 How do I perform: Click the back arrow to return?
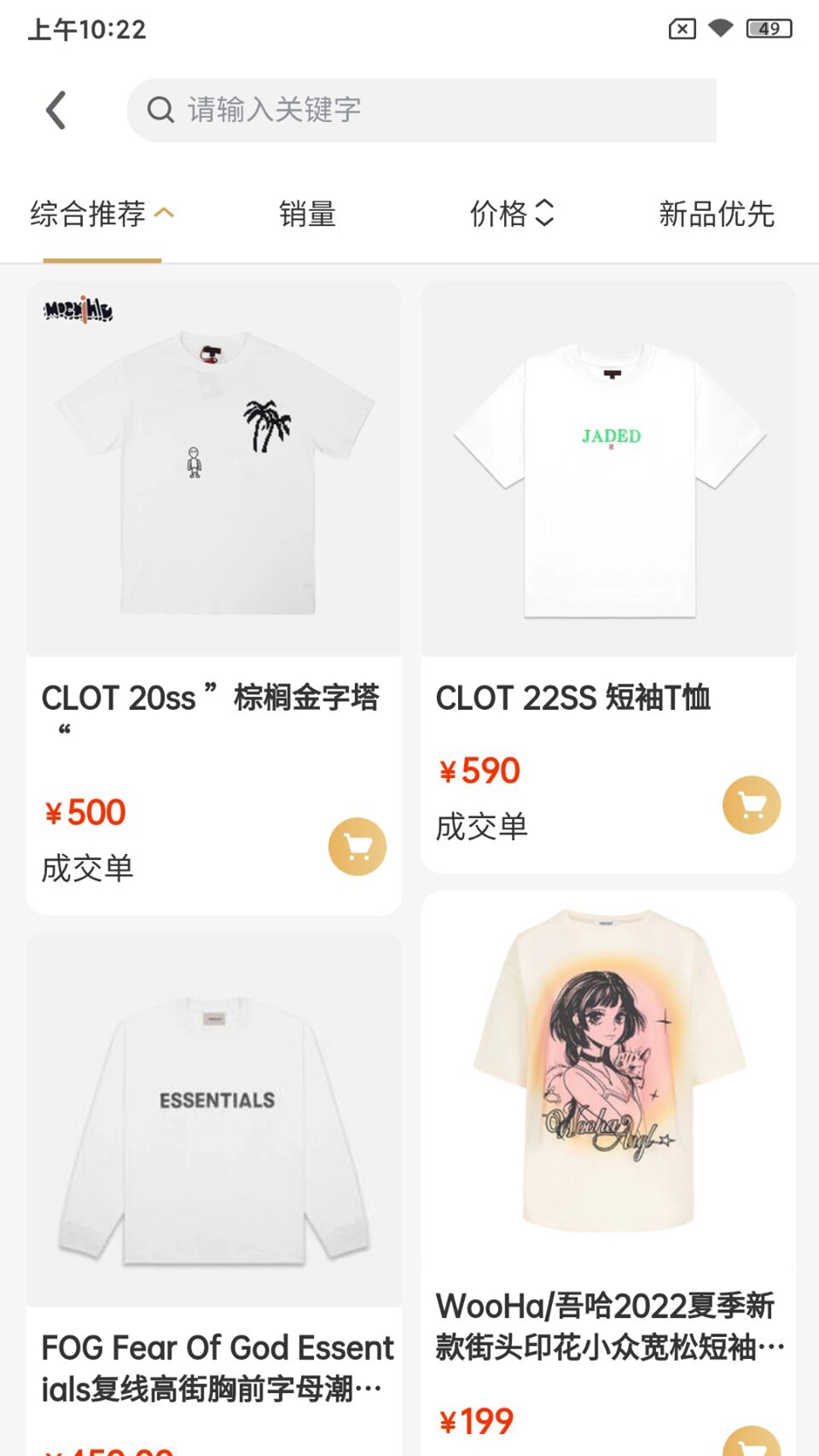point(54,109)
